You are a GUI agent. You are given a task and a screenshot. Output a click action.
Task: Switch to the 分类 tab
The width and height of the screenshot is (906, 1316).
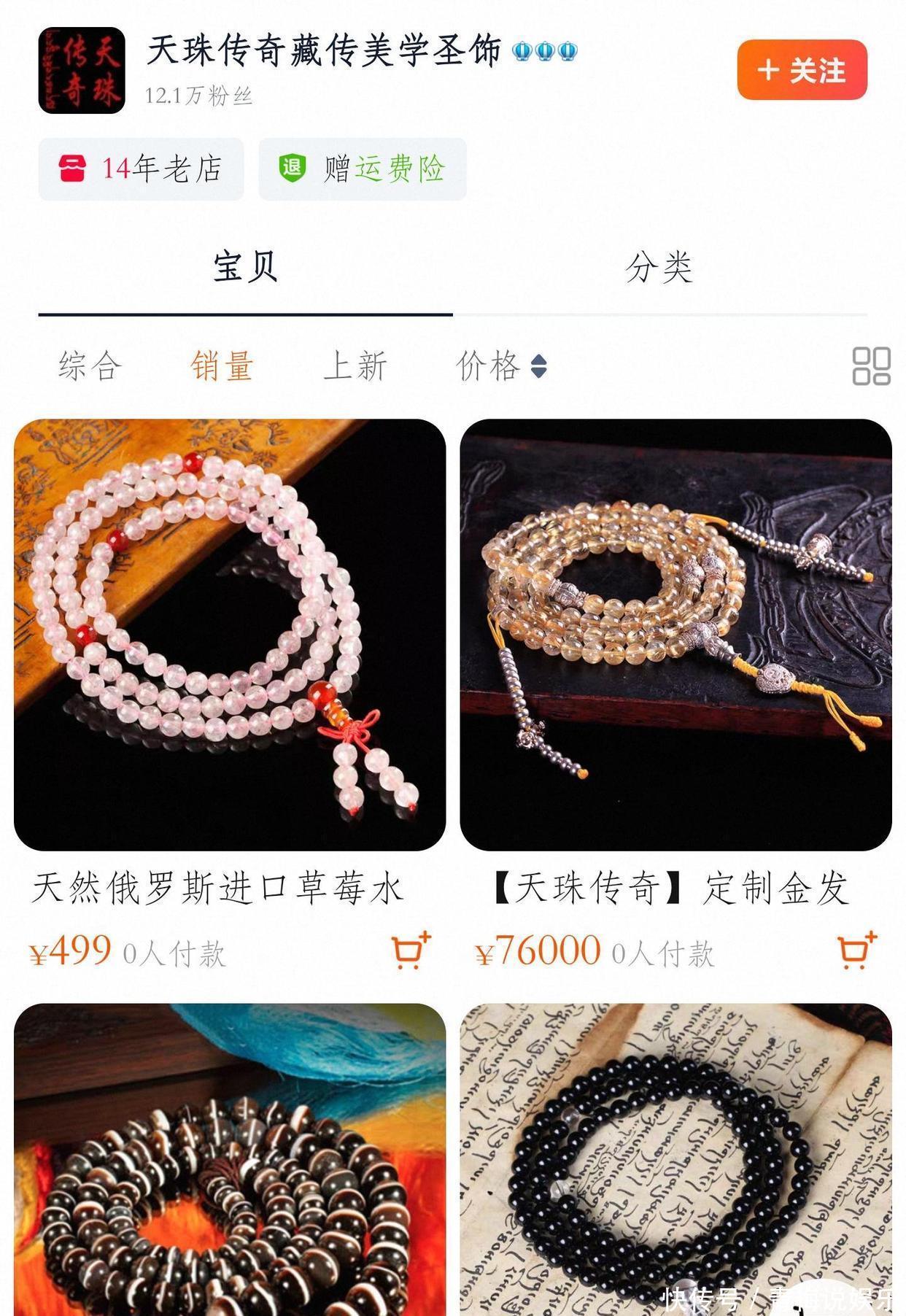(x=659, y=267)
